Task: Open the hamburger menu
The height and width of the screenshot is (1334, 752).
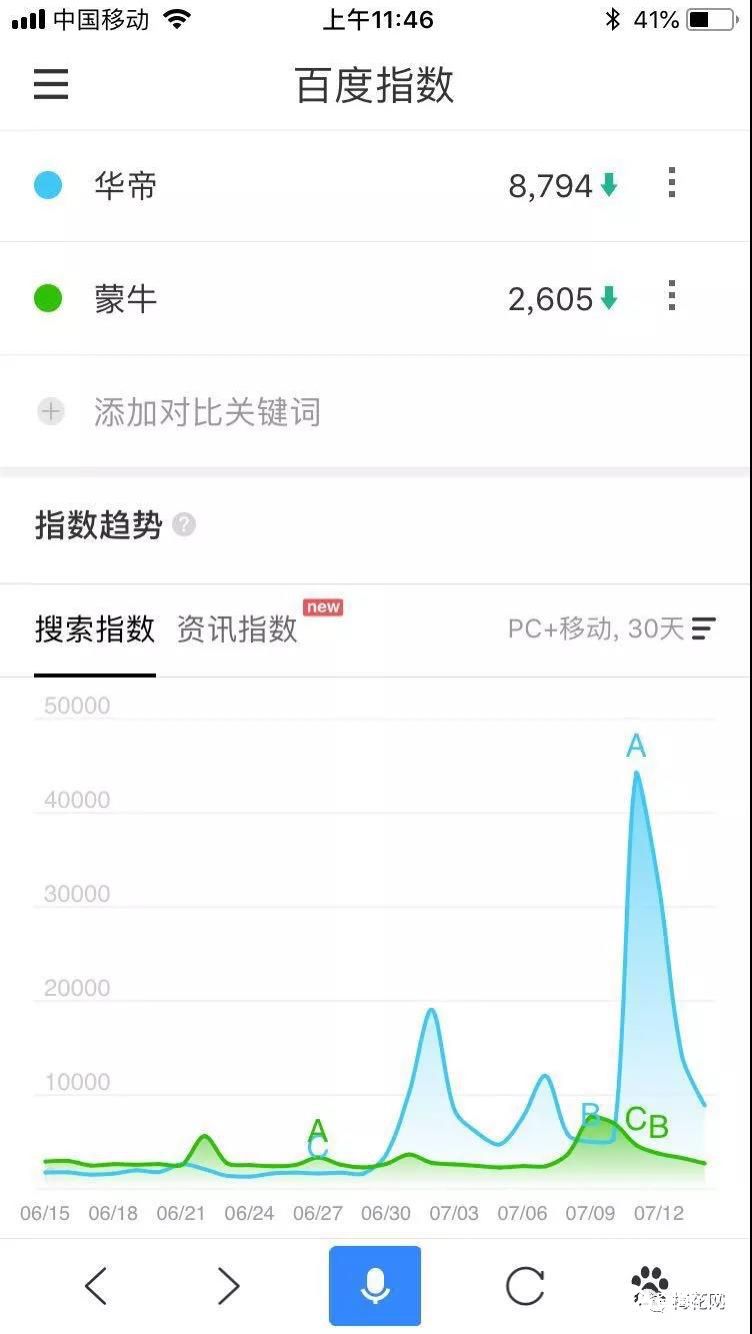Action: [x=51, y=86]
